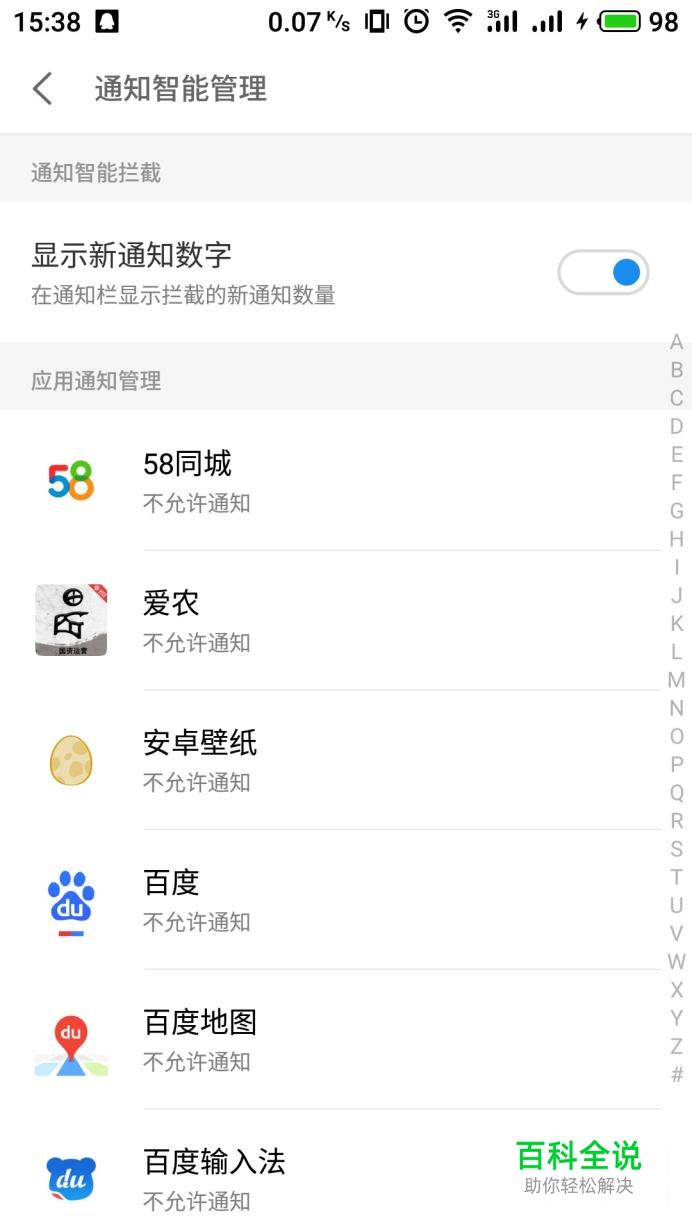Jump to letter W in the index
This screenshot has width=692, height=1230.
point(677,962)
